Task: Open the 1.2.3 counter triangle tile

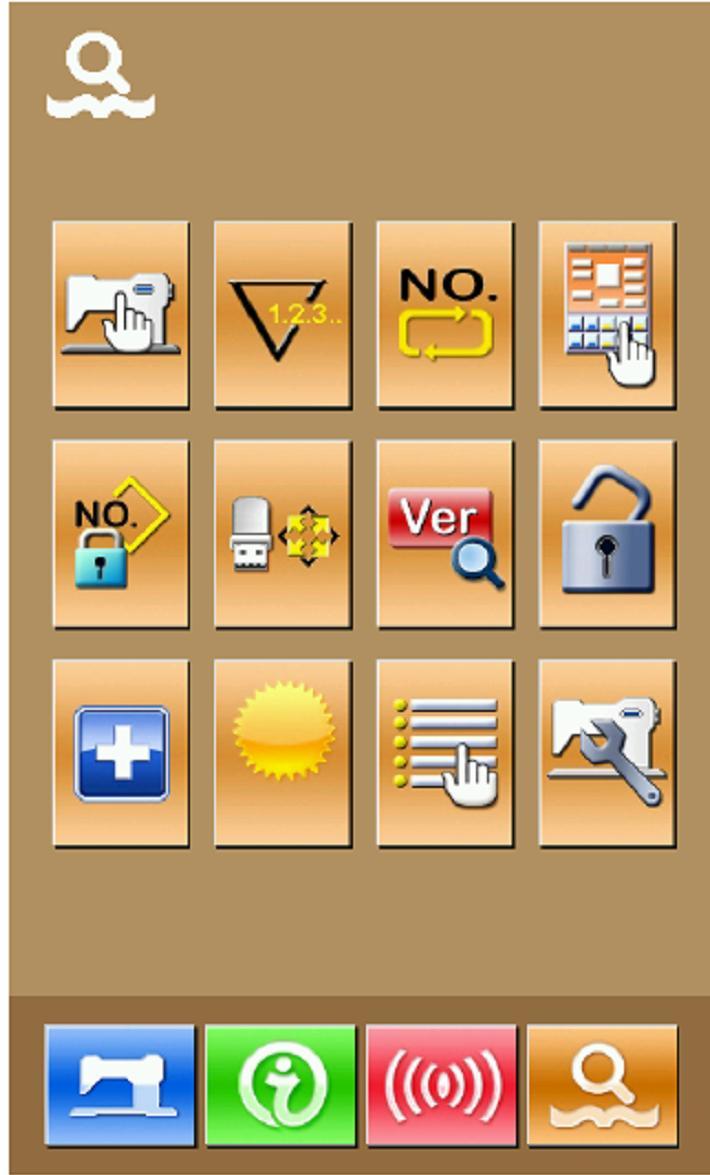Action: pos(283,314)
